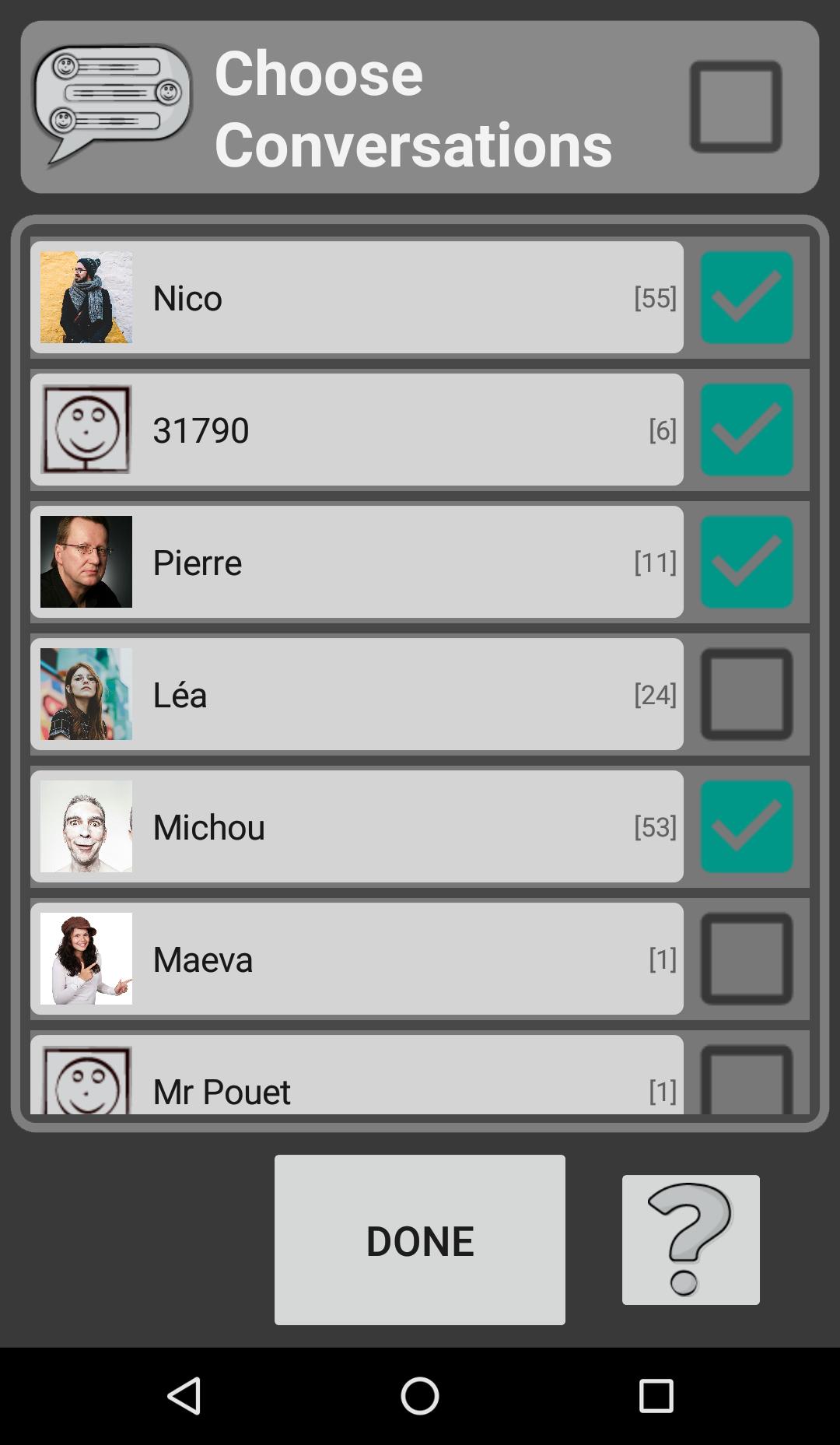
Task: Tap the Nico conversation row
Action: point(356,297)
